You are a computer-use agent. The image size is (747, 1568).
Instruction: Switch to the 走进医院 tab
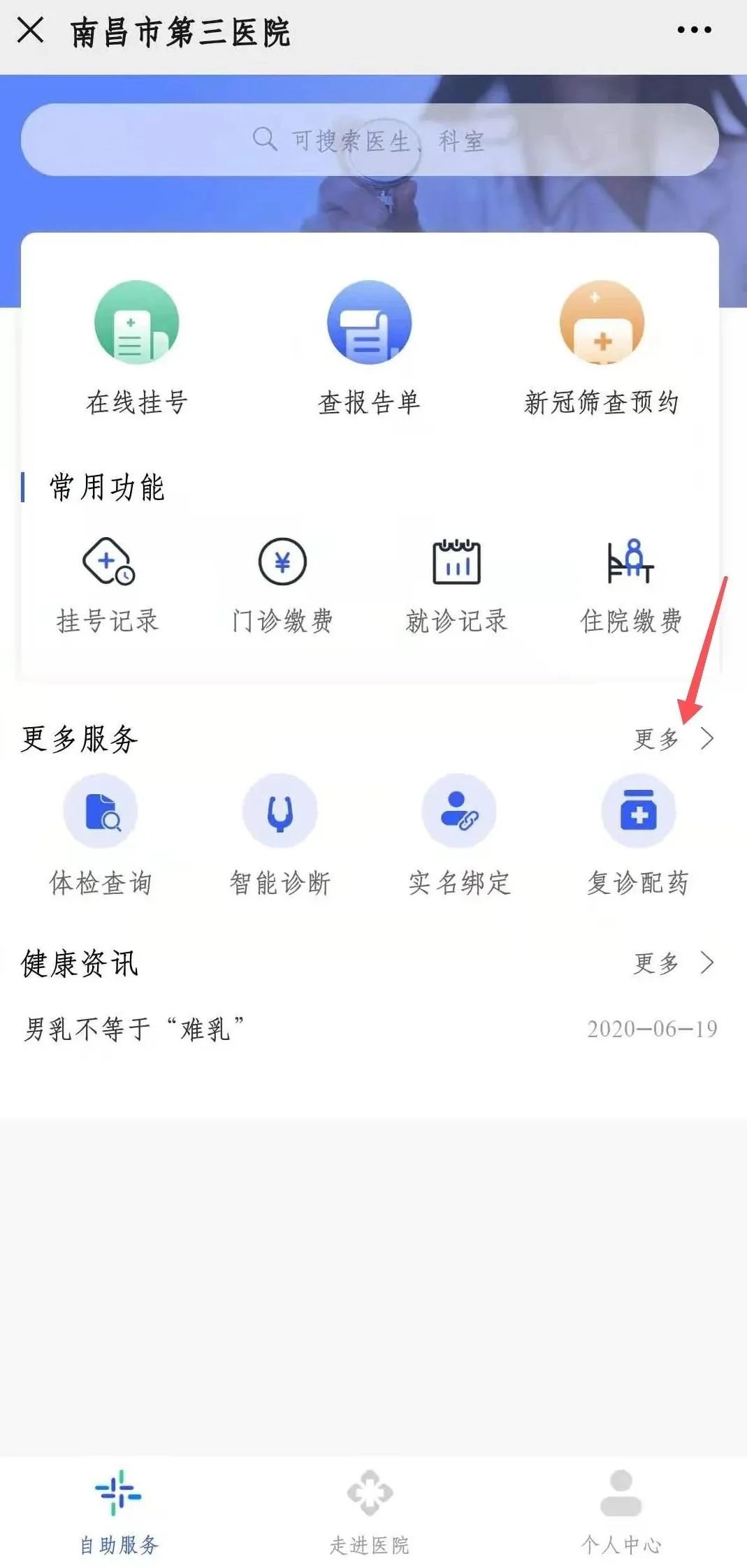pyautogui.click(x=370, y=1509)
